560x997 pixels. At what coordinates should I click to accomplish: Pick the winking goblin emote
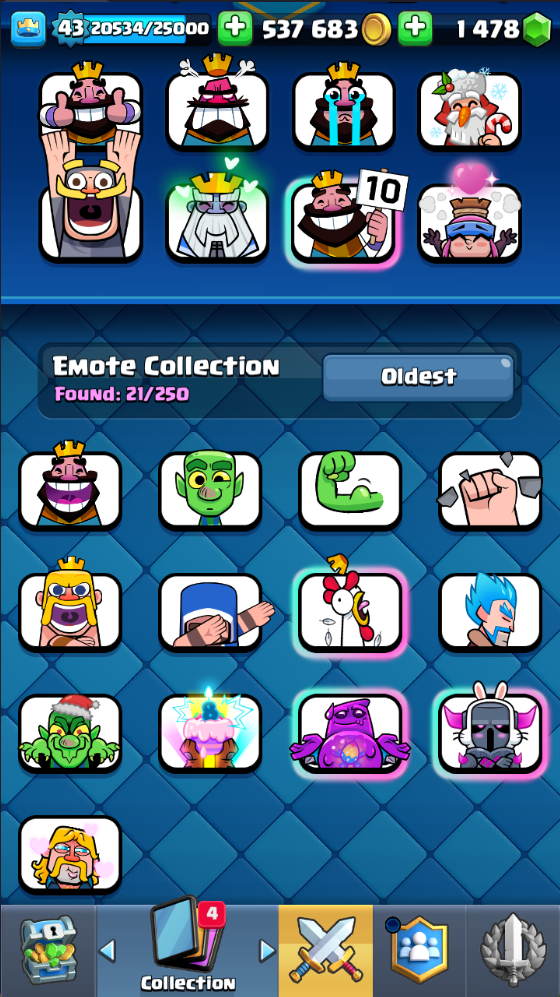(x=210, y=491)
